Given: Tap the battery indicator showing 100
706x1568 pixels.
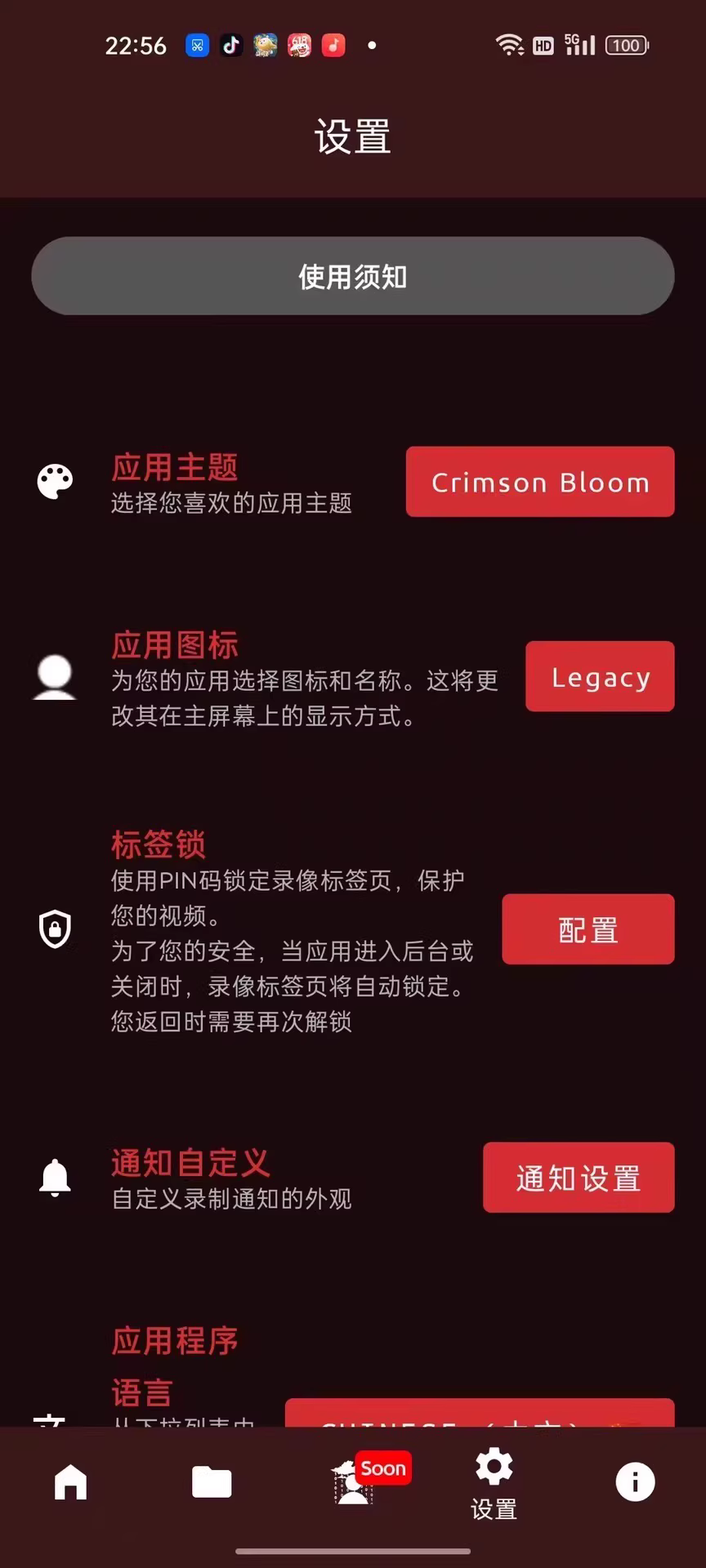Looking at the screenshot, I should click(626, 45).
